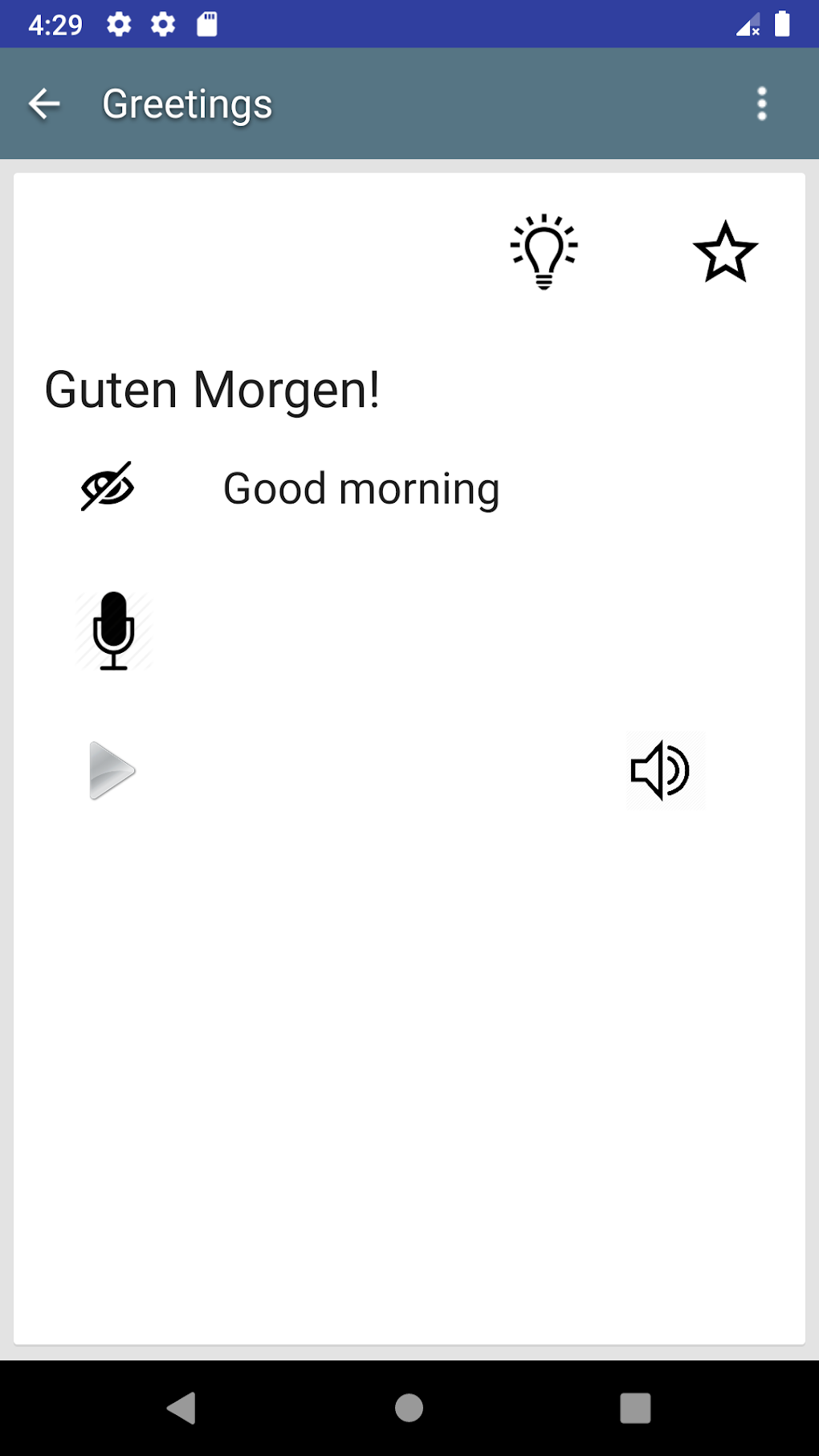Go back from the Greetings screen
The height and width of the screenshot is (1456, 819).
click(44, 104)
